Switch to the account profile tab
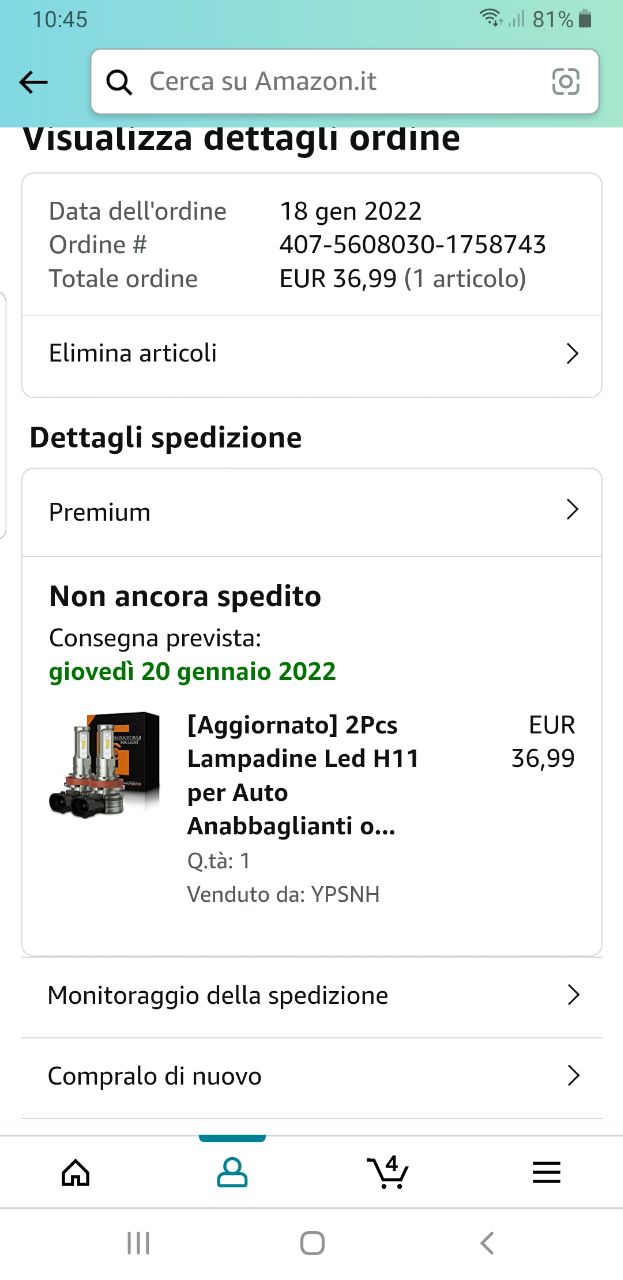This screenshot has height=1280, width=623. point(232,1172)
